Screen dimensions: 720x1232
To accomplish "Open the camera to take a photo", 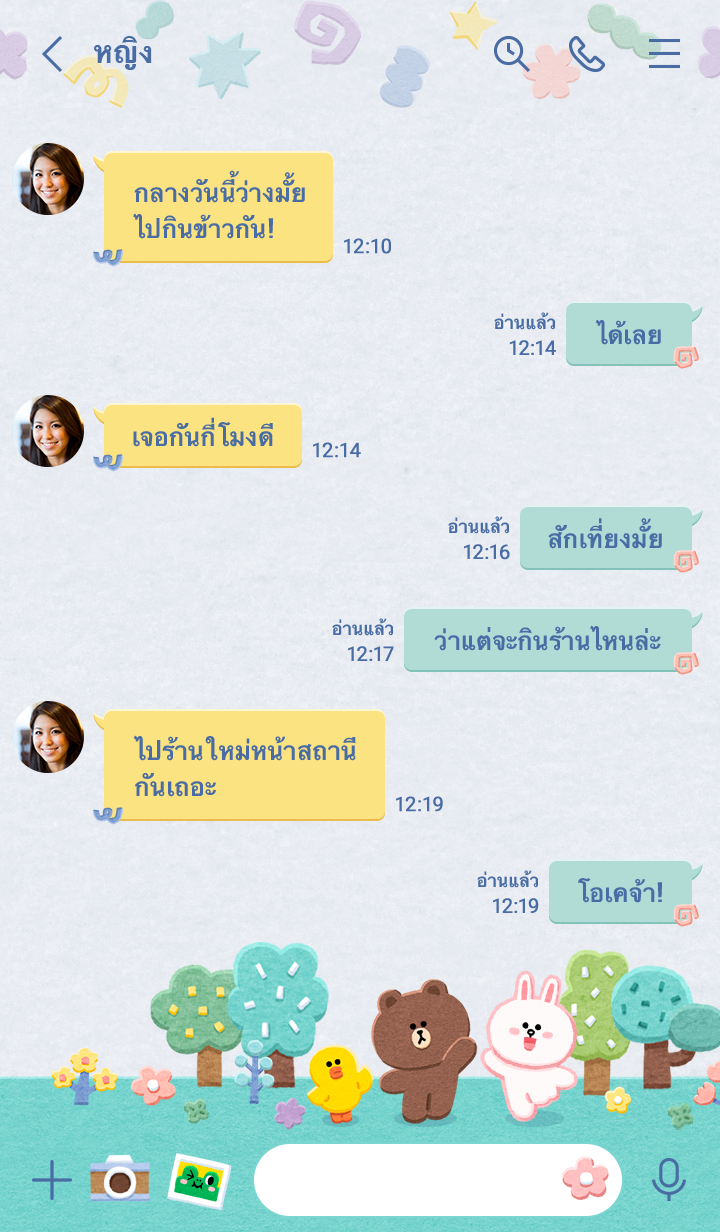I will click(x=119, y=1180).
